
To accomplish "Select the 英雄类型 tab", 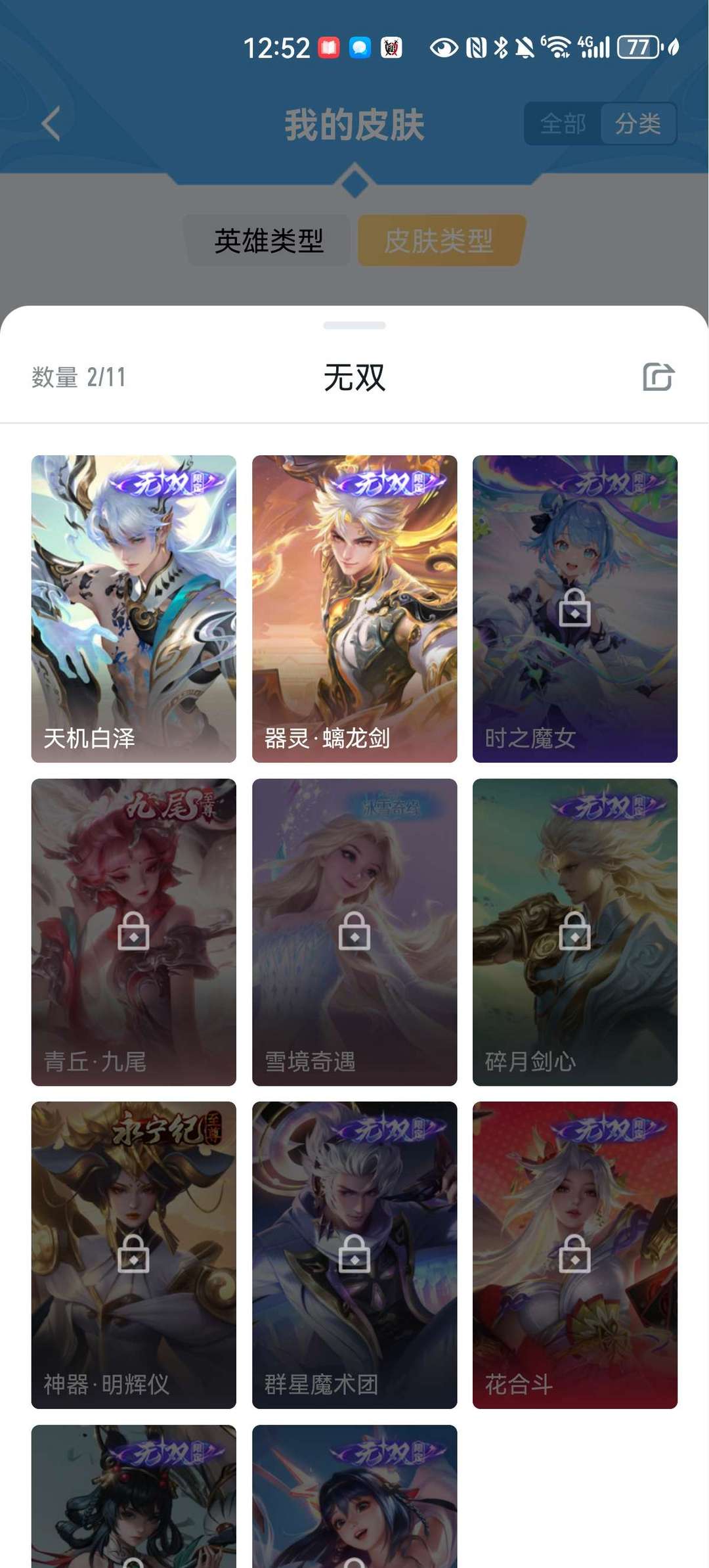I will tap(269, 240).
